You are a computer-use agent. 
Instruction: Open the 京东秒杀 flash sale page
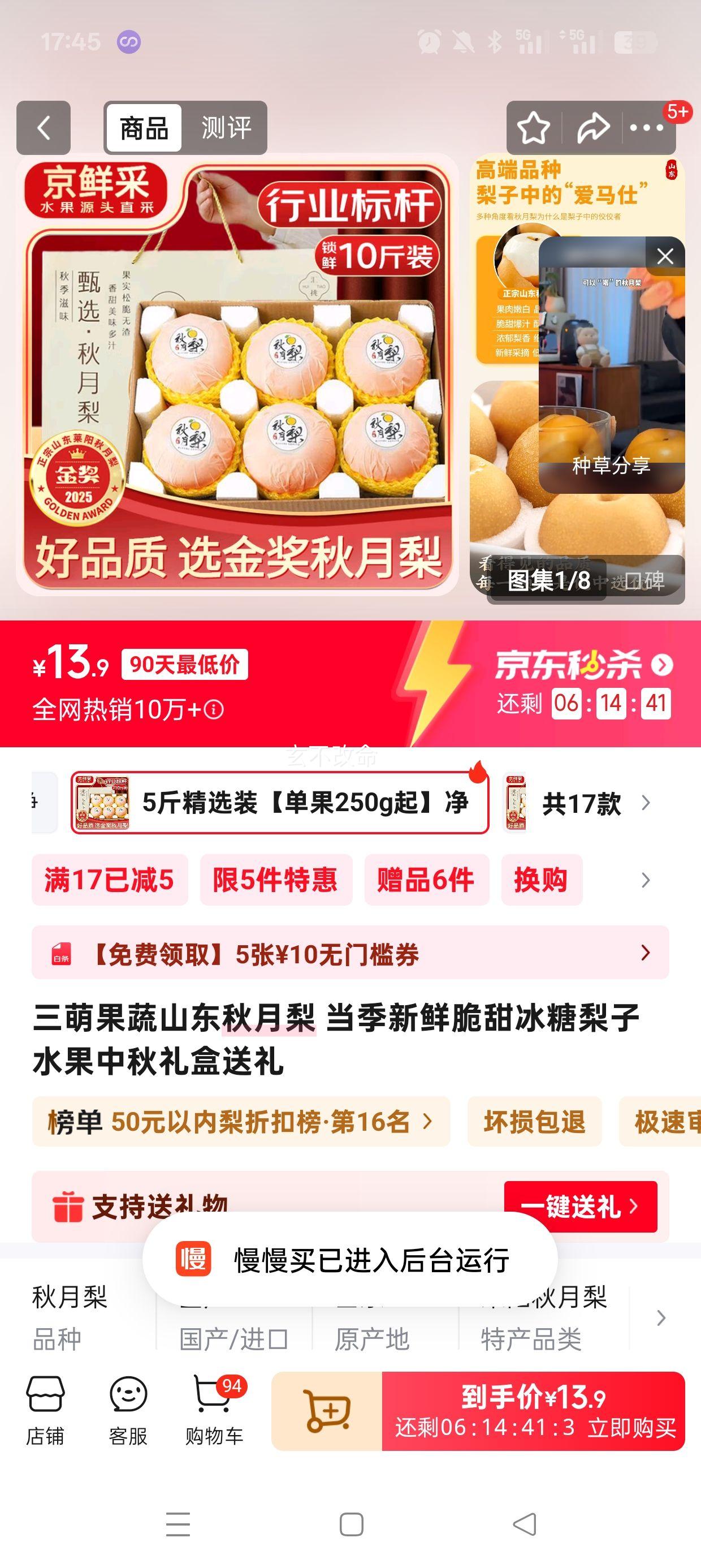[x=583, y=665]
